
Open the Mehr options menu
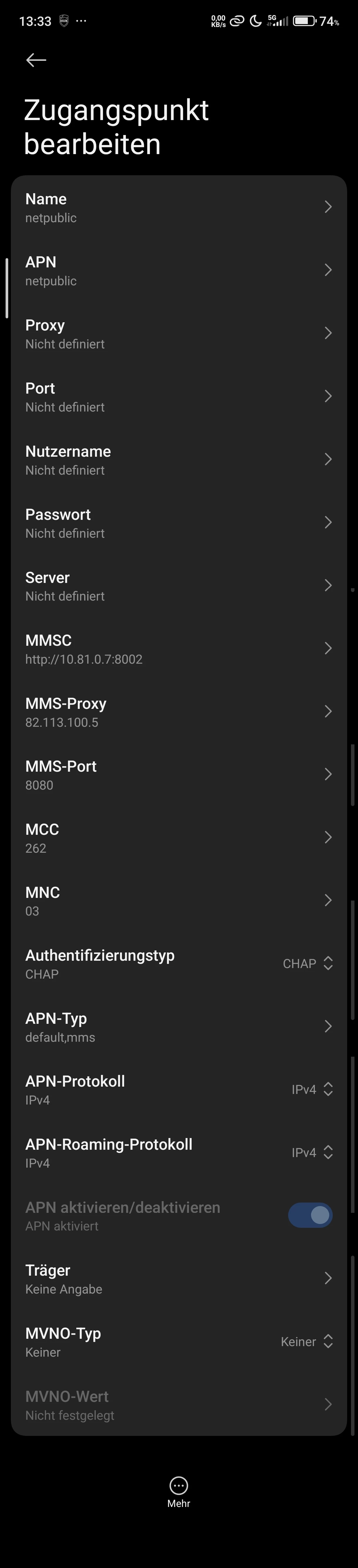[x=178, y=1492]
